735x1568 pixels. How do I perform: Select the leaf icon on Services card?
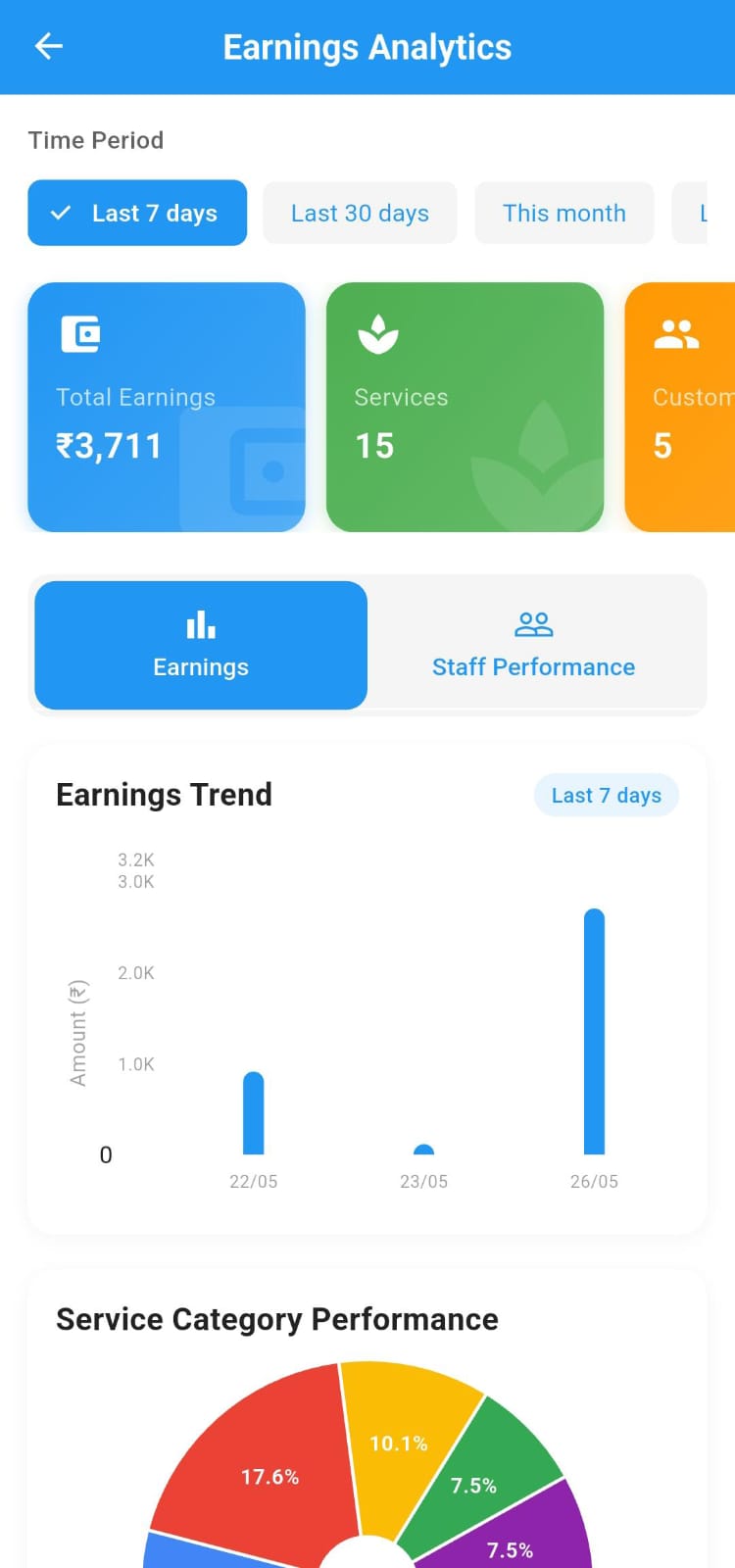(378, 333)
